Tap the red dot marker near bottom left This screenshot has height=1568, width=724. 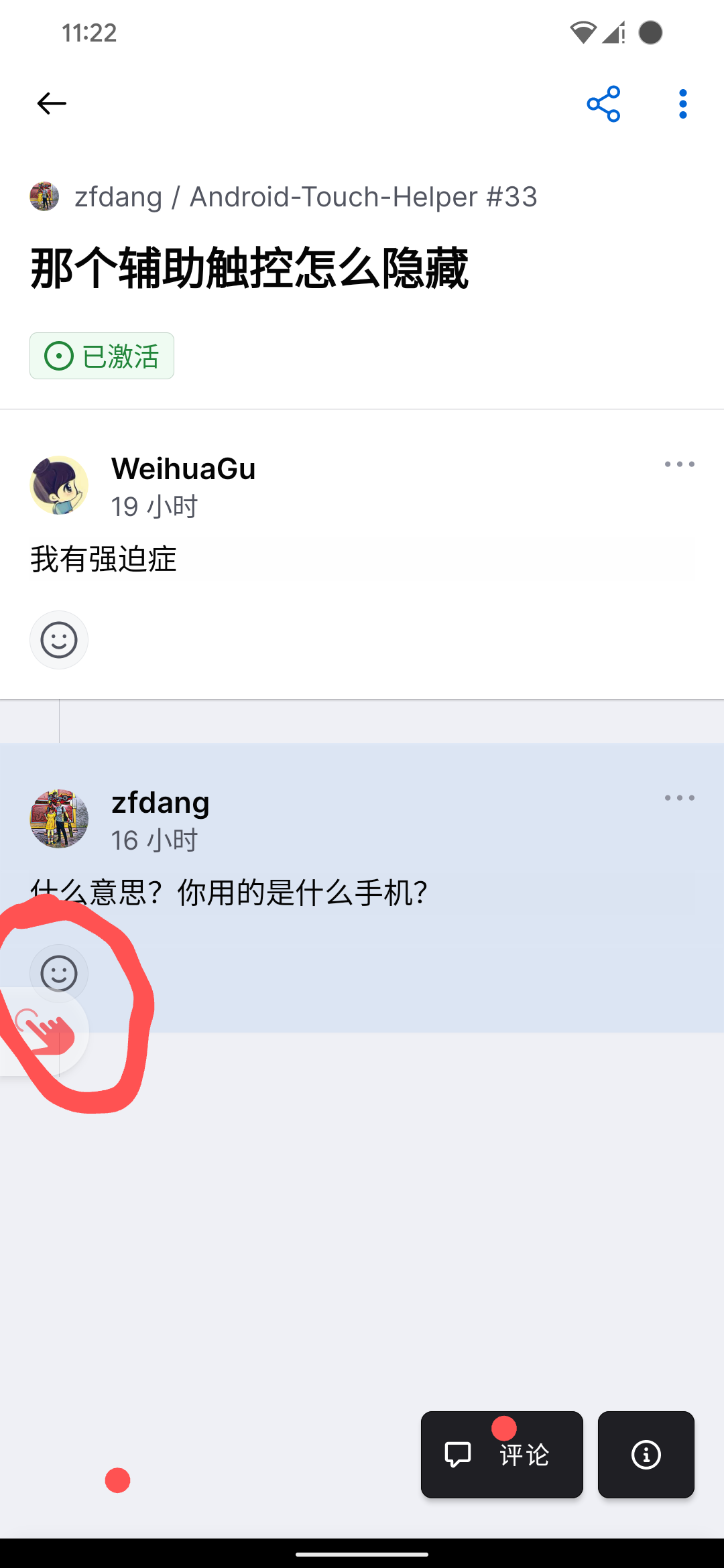(117, 1482)
